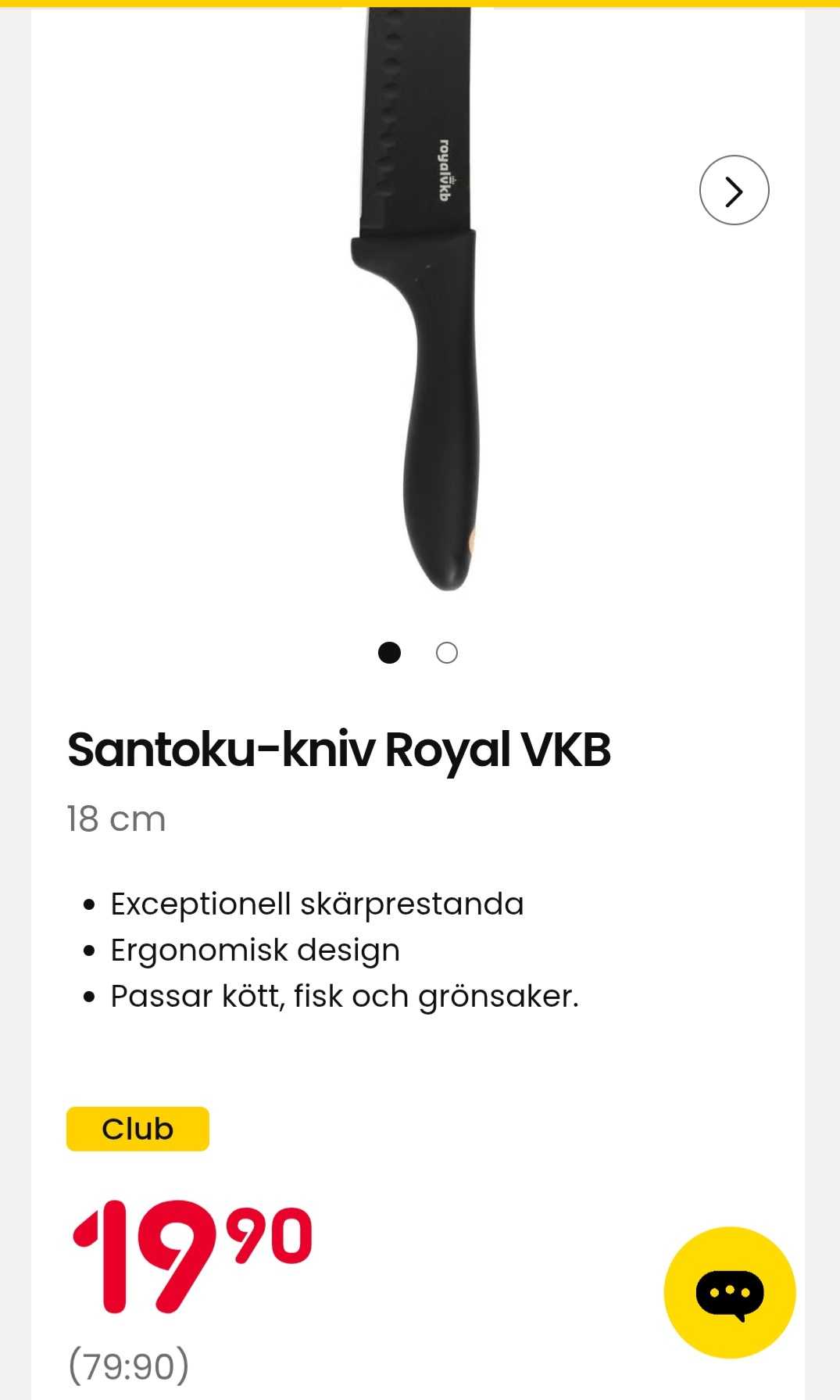Image resolution: width=840 pixels, height=1400 pixels.
Task: Click the arrow icon beside the knife photo
Action: 733,190
